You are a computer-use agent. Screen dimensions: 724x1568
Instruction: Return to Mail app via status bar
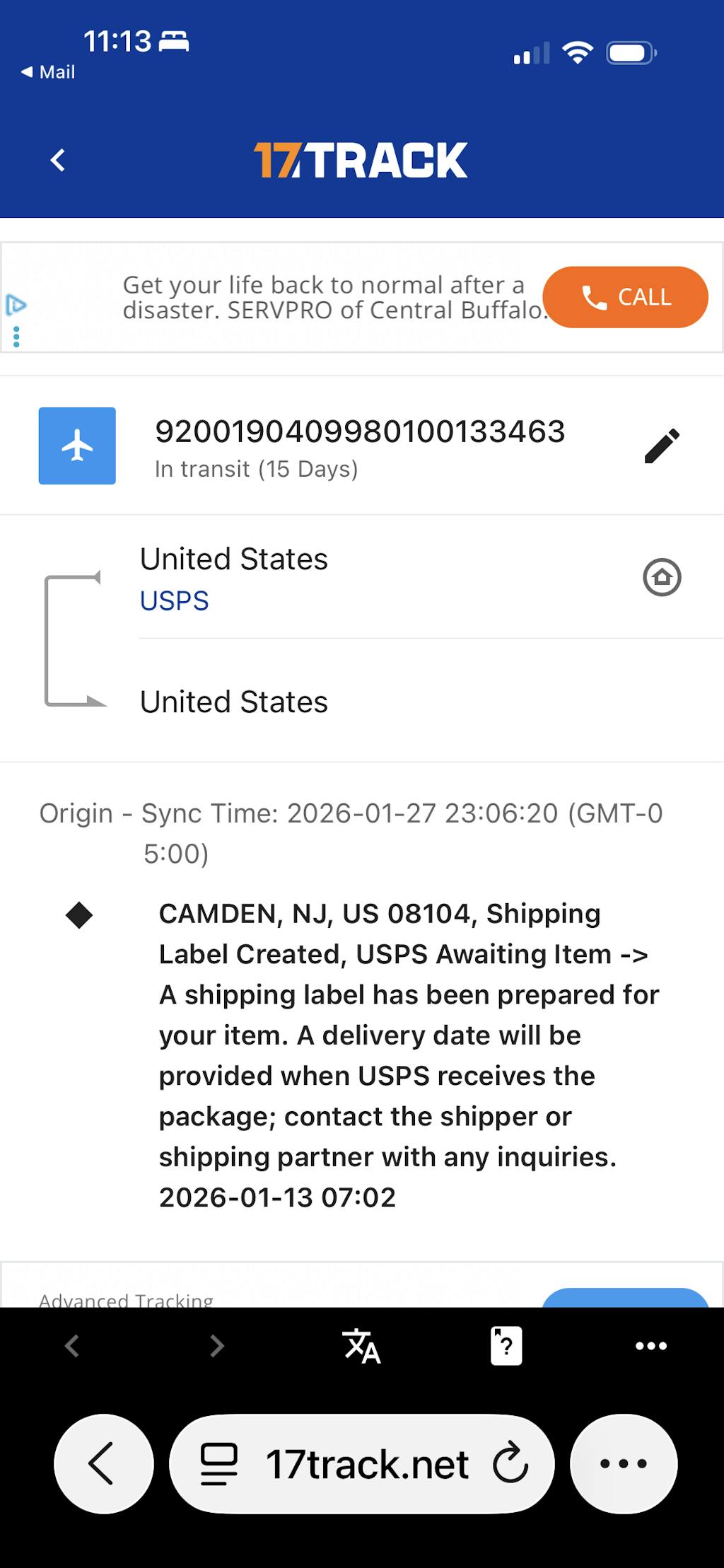click(x=48, y=72)
